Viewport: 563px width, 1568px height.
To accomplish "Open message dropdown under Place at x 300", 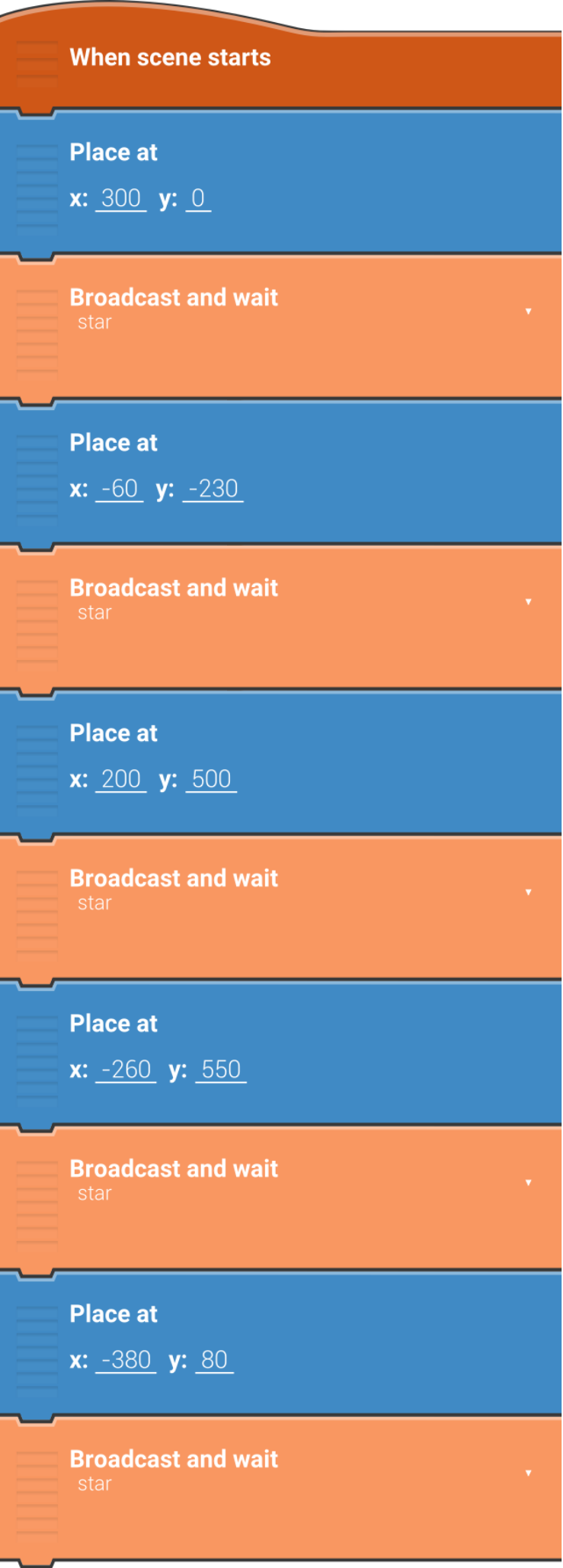I will pos(528,311).
